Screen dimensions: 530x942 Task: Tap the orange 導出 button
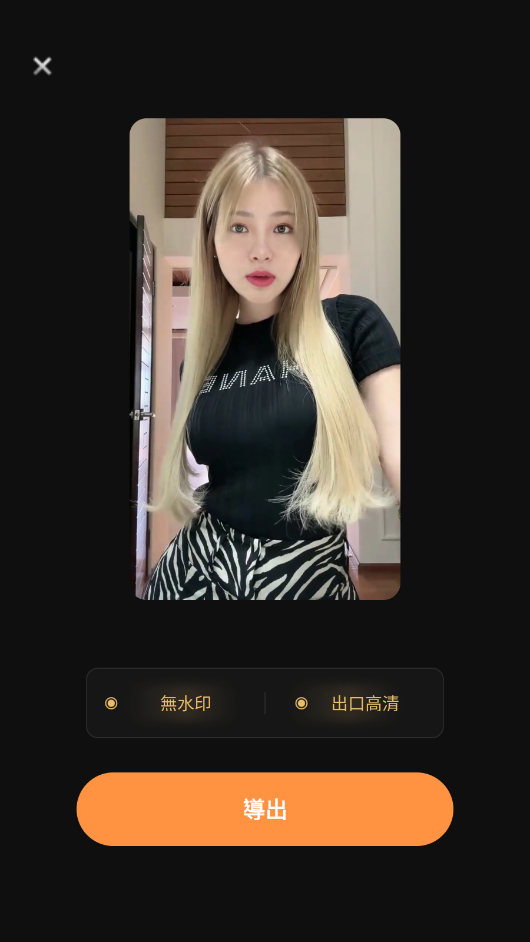click(x=265, y=809)
